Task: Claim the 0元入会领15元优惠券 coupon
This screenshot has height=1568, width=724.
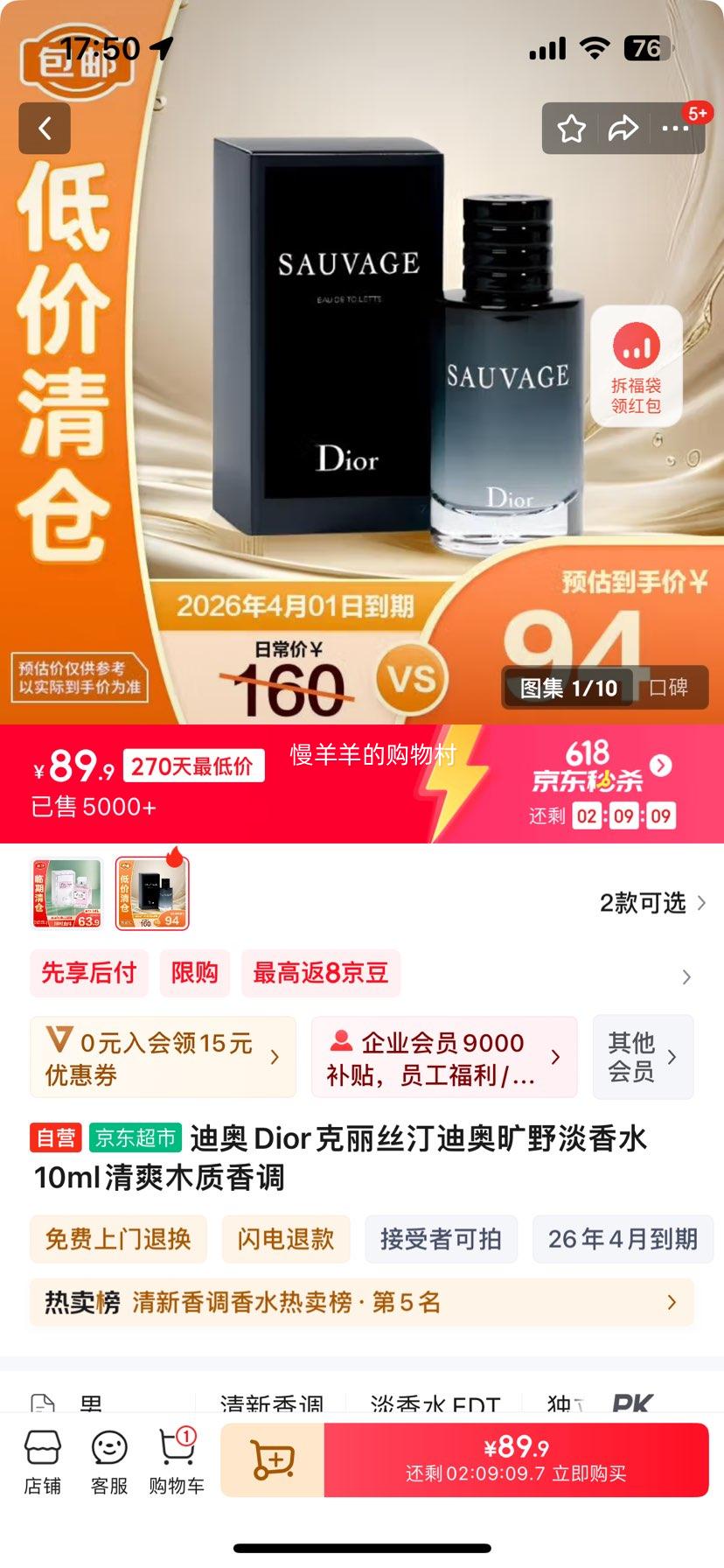Action: coord(162,1057)
